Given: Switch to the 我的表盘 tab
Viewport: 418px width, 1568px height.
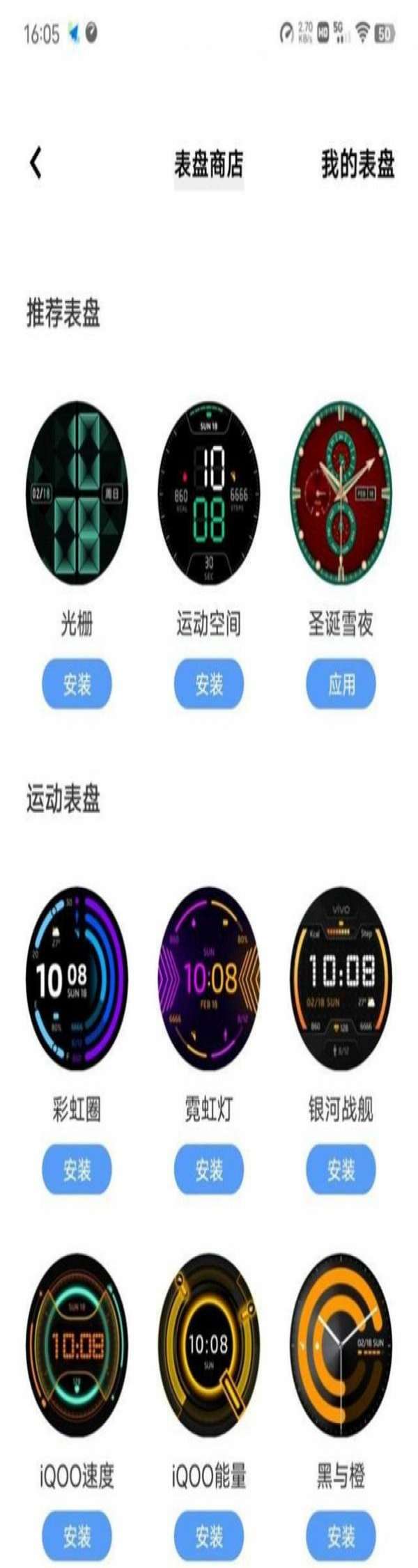Looking at the screenshot, I should tap(357, 164).
